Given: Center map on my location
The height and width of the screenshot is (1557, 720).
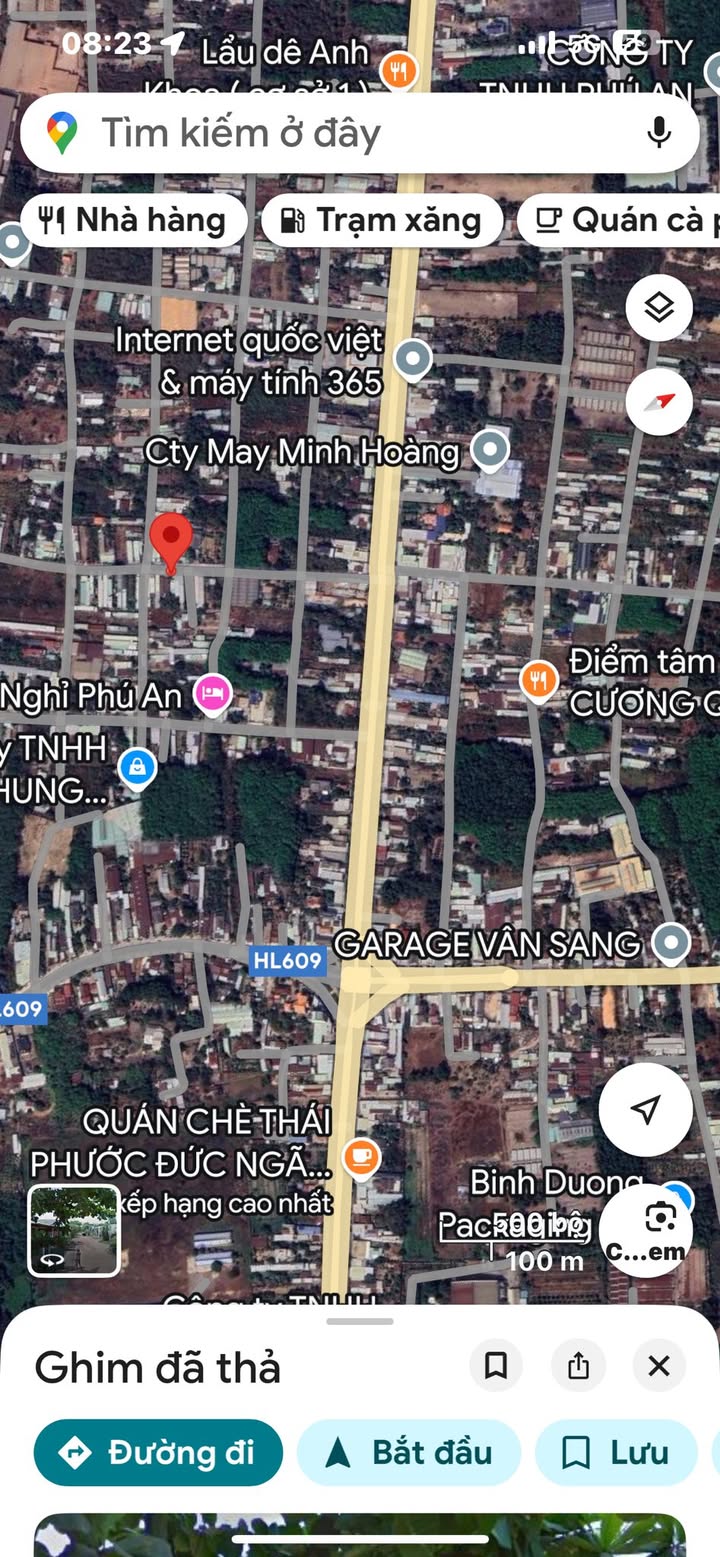Looking at the screenshot, I should coord(646,1109).
